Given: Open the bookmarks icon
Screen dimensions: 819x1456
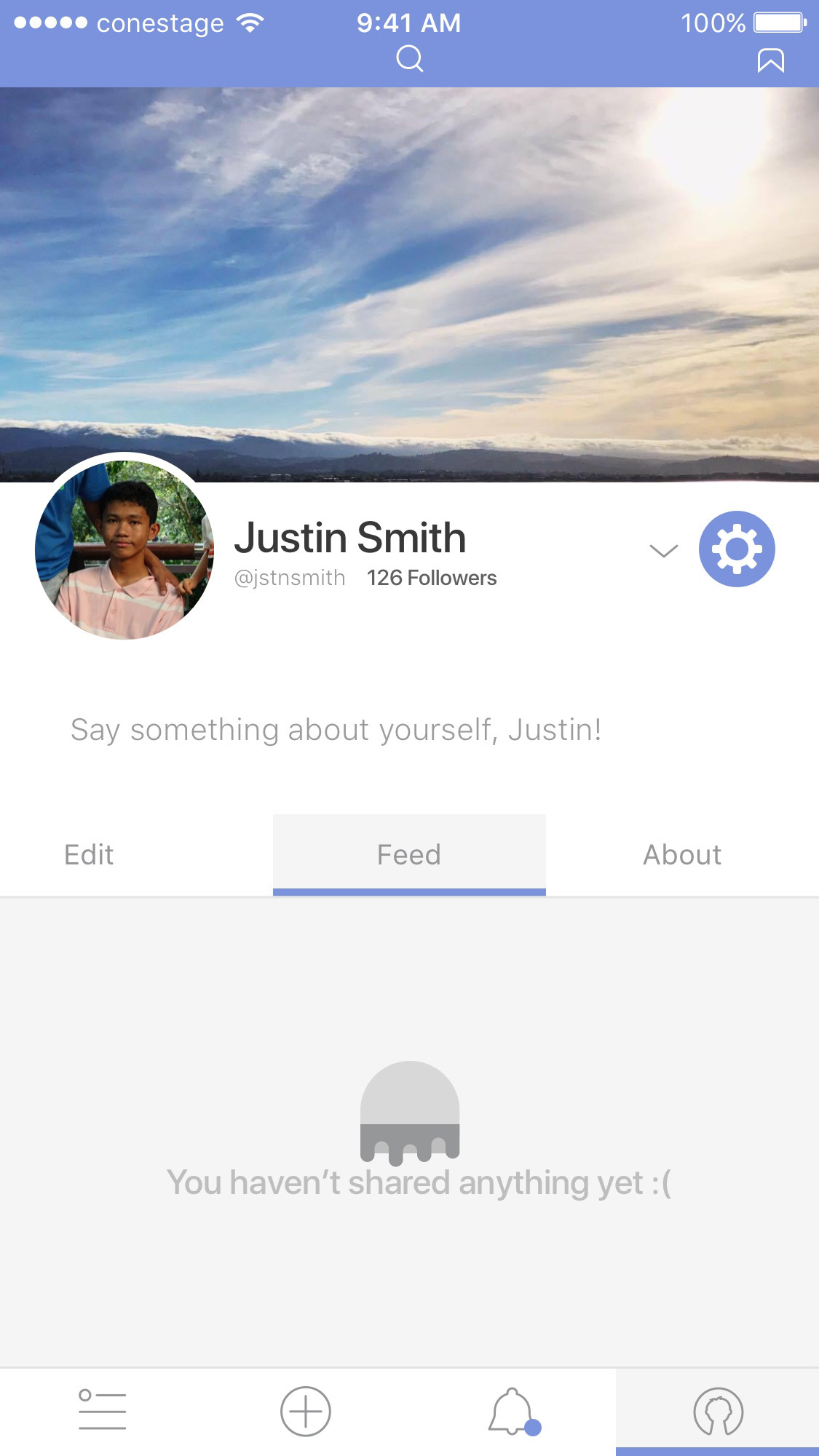Looking at the screenshot, I should pyautogui.click(x=770, y=60).
